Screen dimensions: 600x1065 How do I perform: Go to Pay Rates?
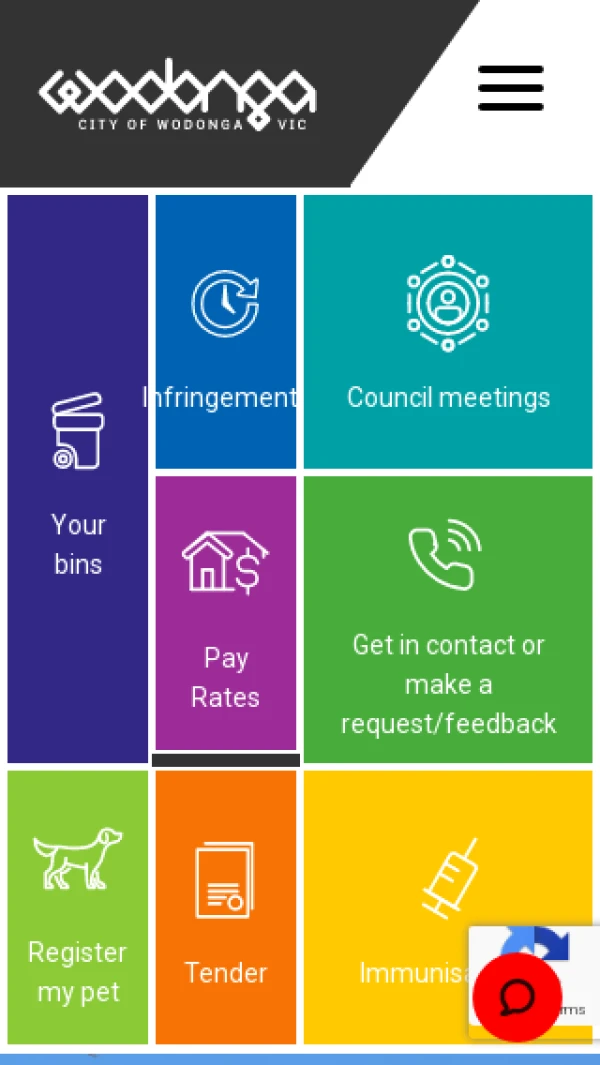coord(226,612)
